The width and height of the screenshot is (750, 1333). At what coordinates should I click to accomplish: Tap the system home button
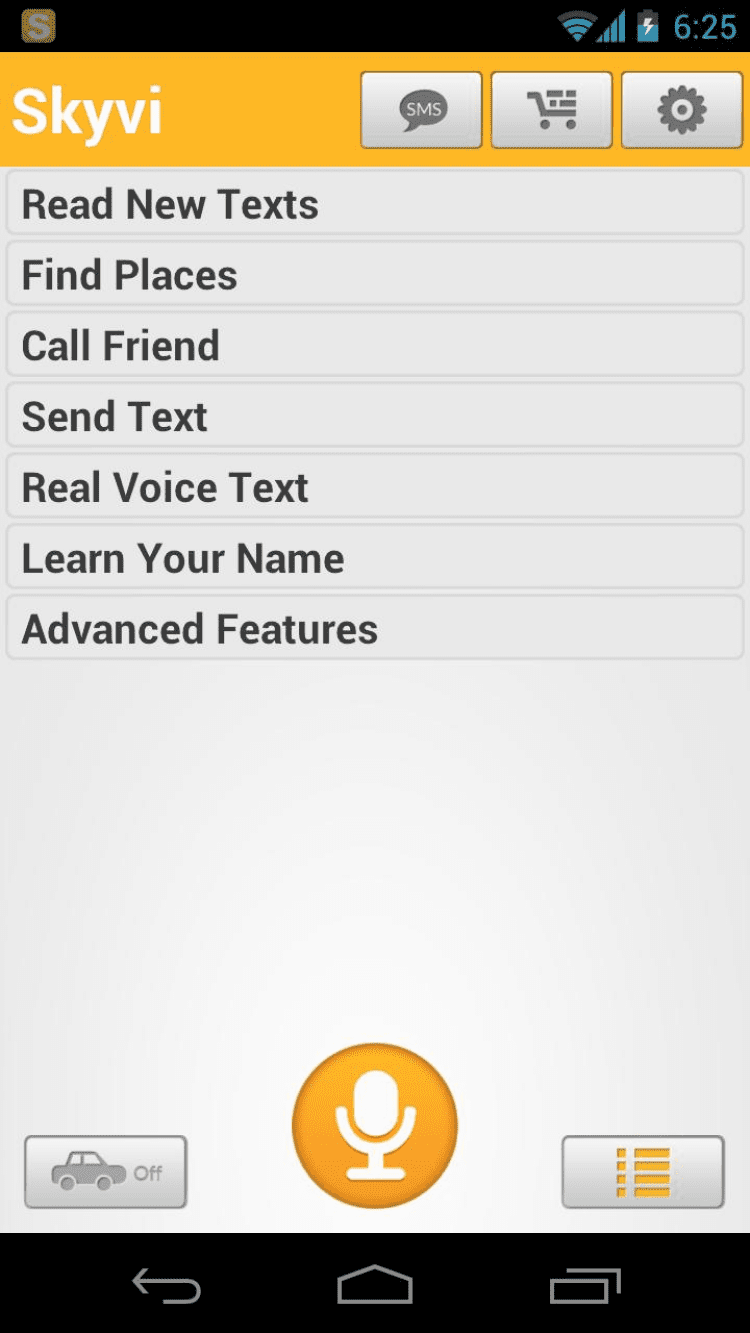[x=375, y=1286]
